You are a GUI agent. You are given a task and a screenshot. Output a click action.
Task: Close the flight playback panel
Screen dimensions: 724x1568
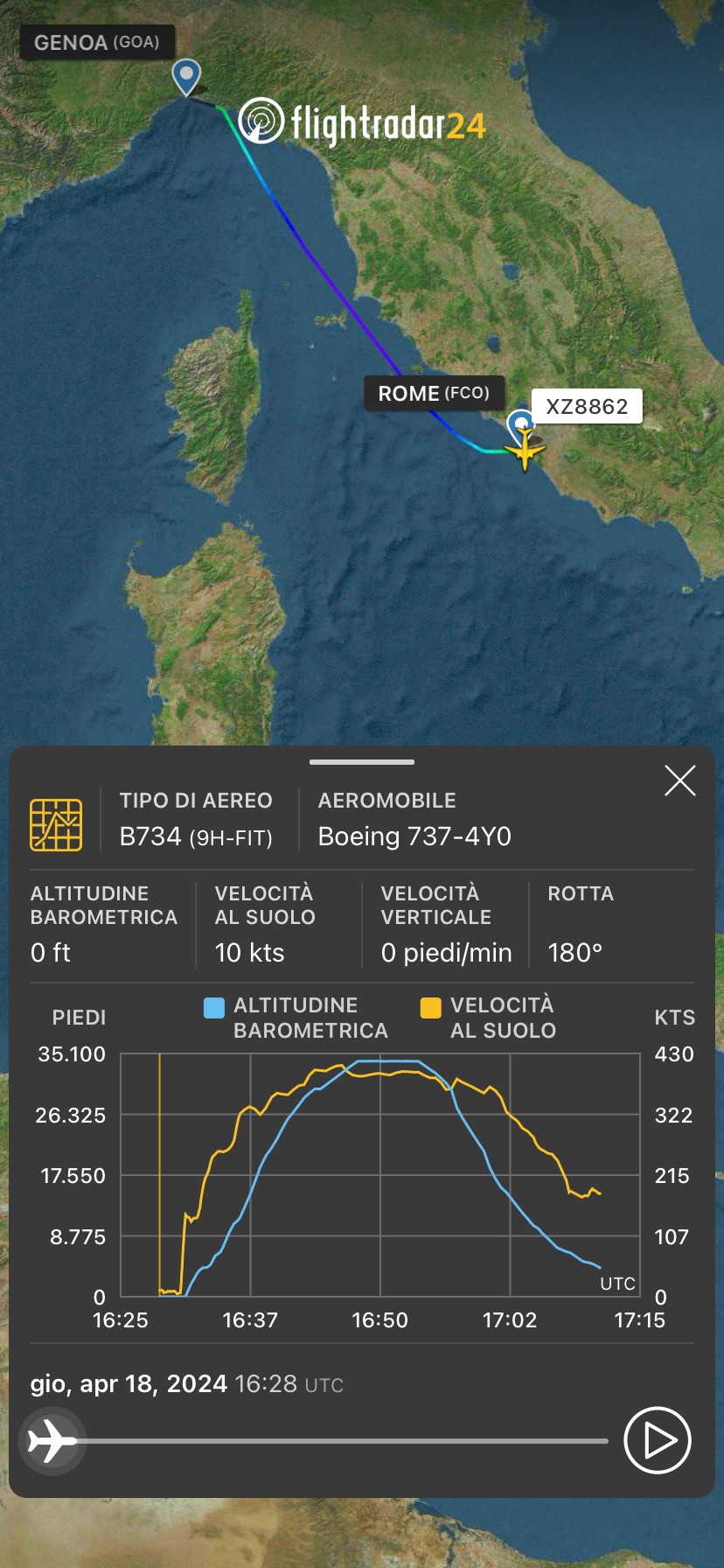coord(679,780)
